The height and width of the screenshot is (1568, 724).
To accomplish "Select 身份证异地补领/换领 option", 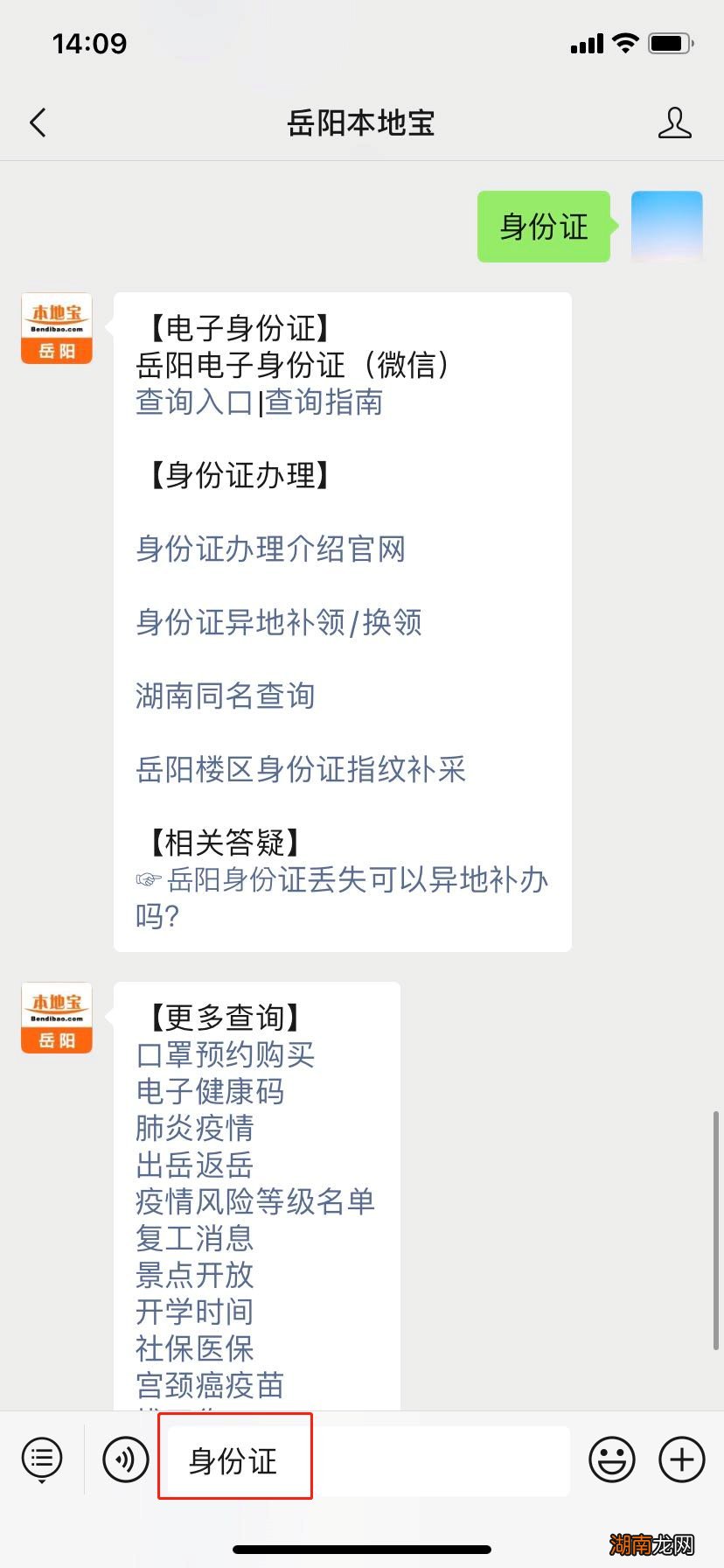I will click(x=278, y=623).
